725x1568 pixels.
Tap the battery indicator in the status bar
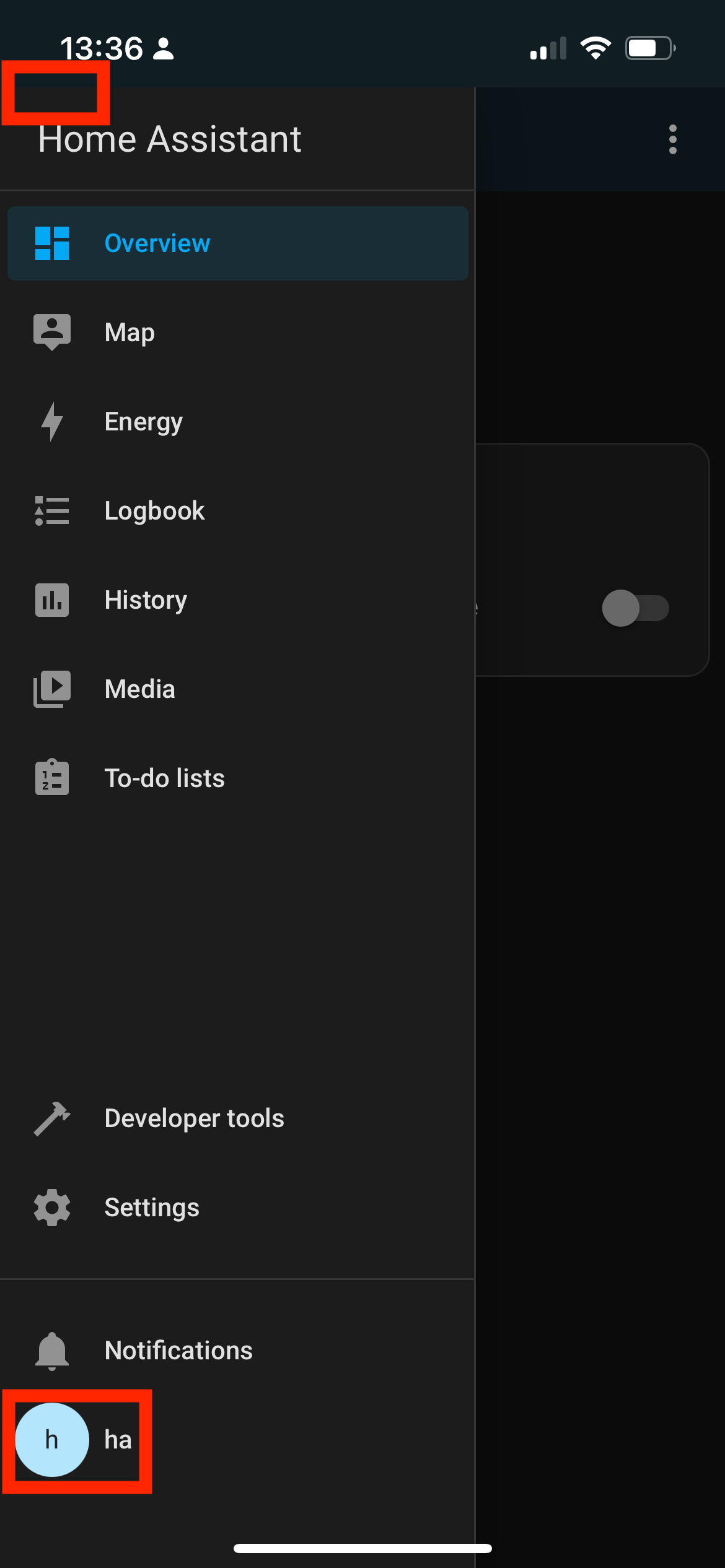click(x=648, y=46)
